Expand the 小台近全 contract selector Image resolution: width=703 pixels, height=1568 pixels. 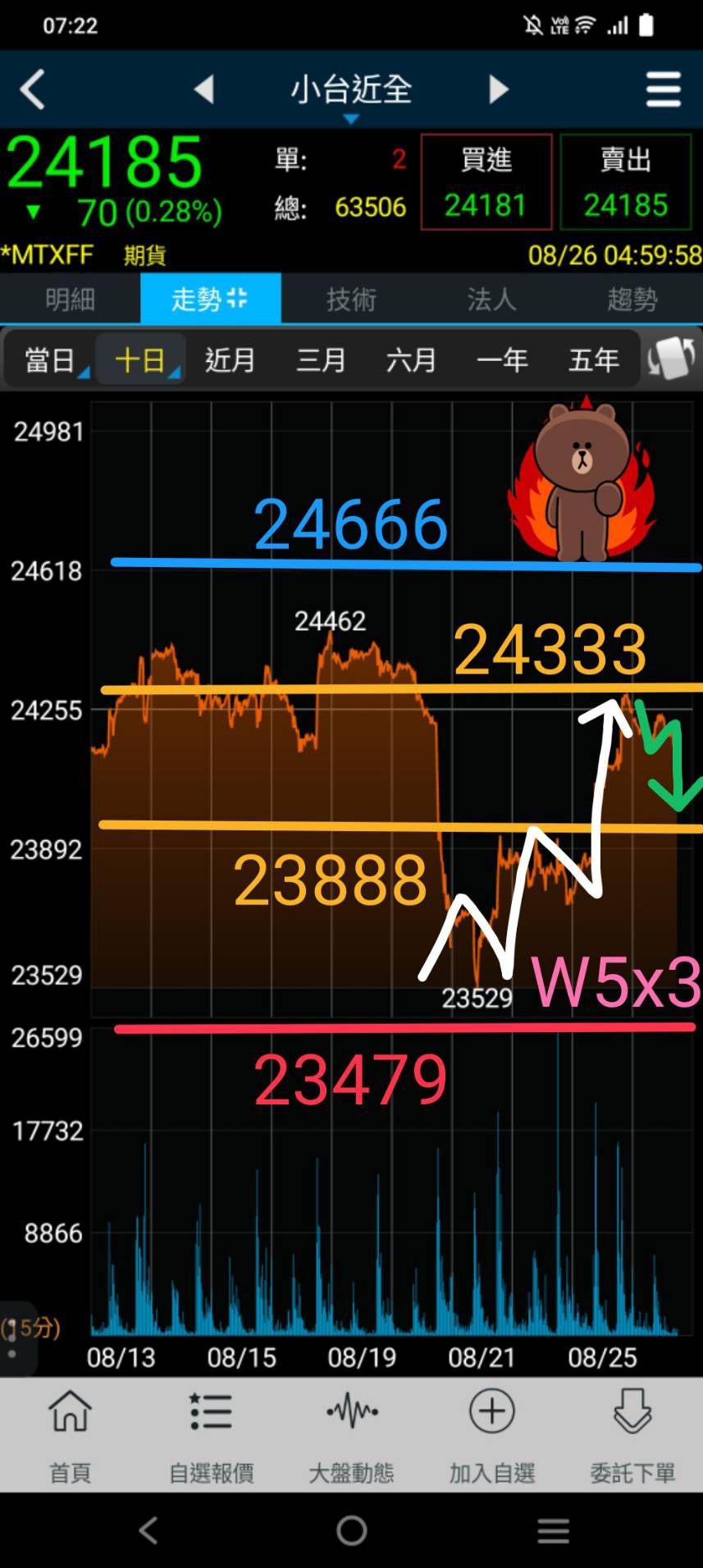pyautogui.click(x=351, y=94)
